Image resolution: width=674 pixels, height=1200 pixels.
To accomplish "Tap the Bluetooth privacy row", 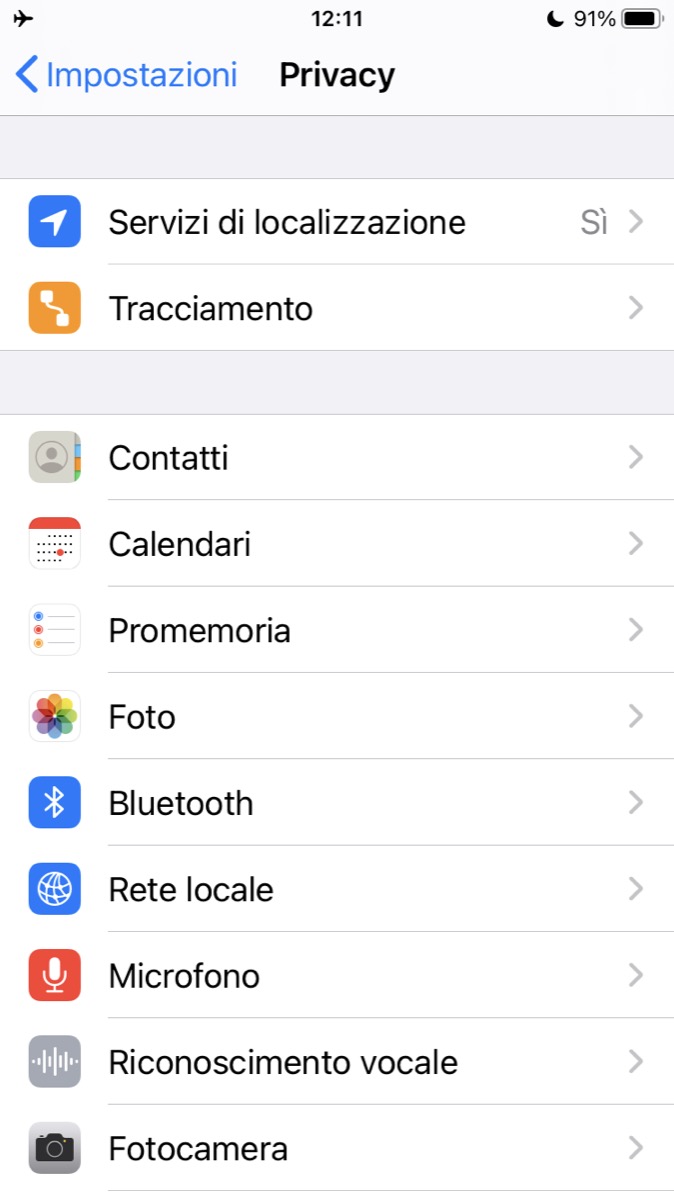I will pos(337,802).
